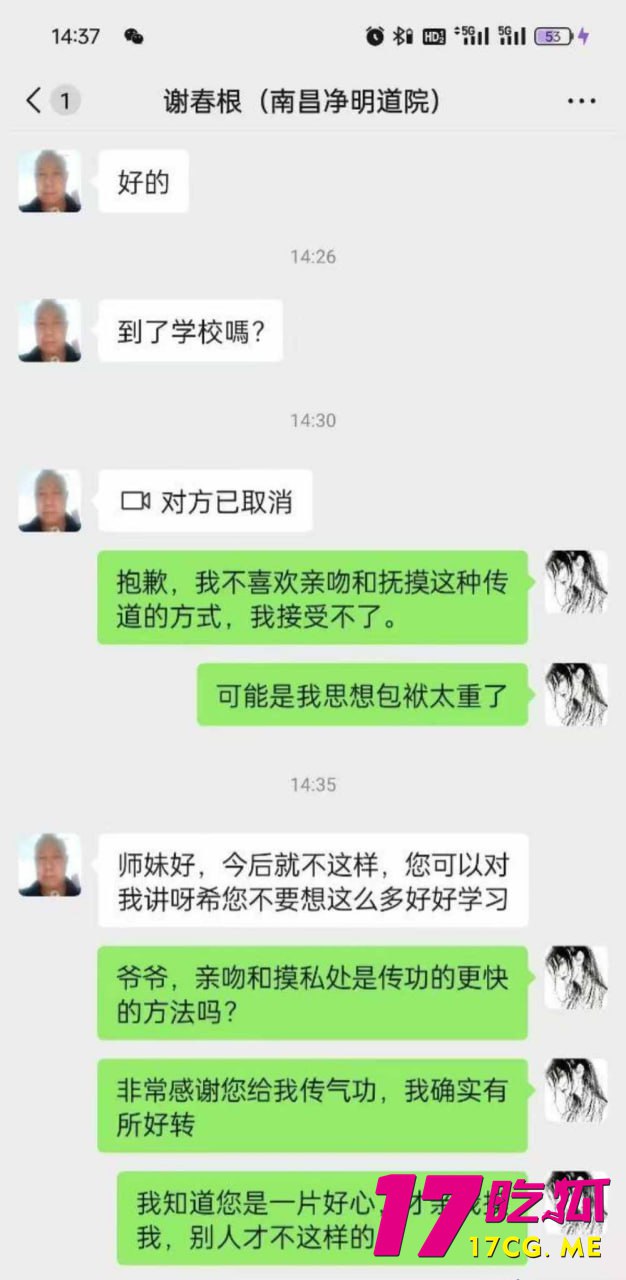Open the chat's three-dot overflow menu
This screenshot has height=1280, width=626.
tap(581, 101)
